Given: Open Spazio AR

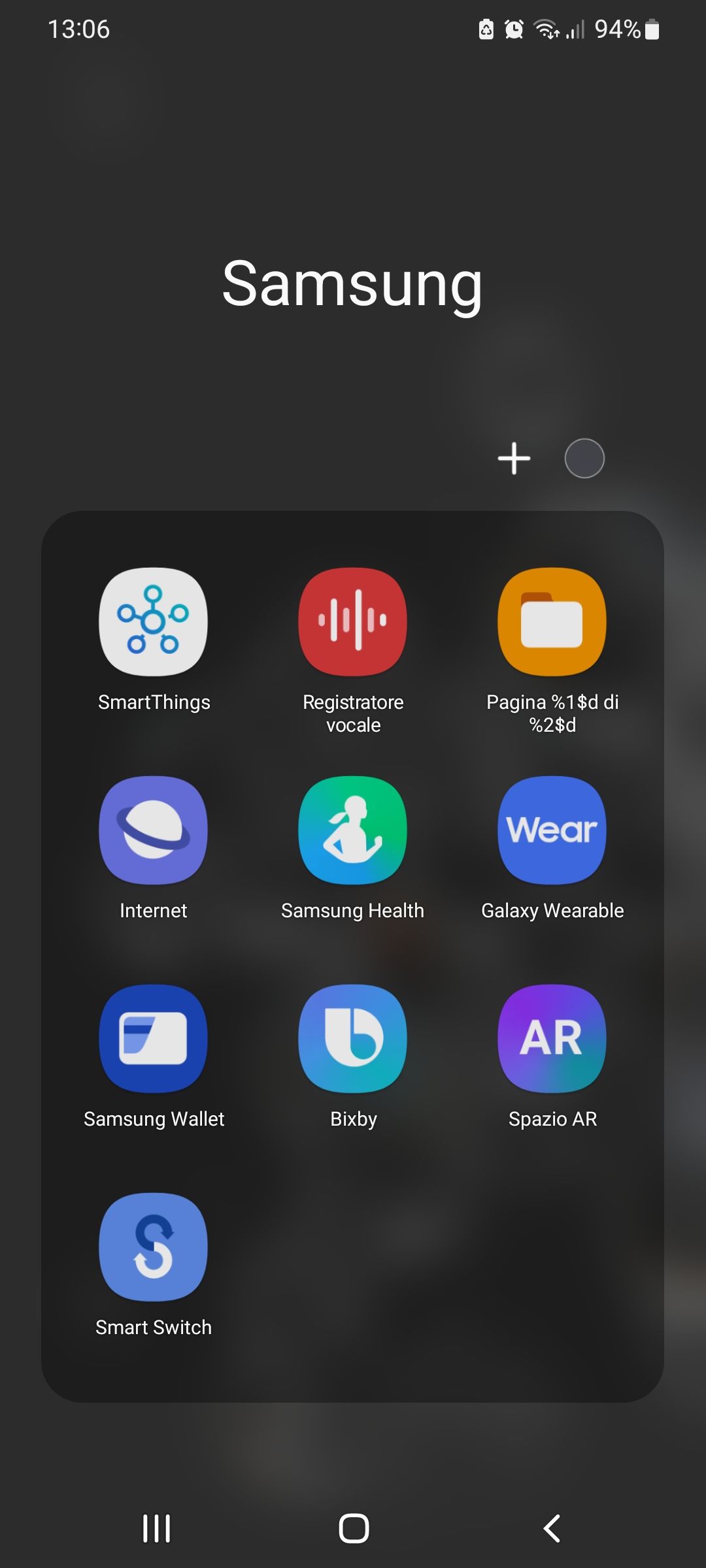Looking at the screenshot, I should 552,1038.
